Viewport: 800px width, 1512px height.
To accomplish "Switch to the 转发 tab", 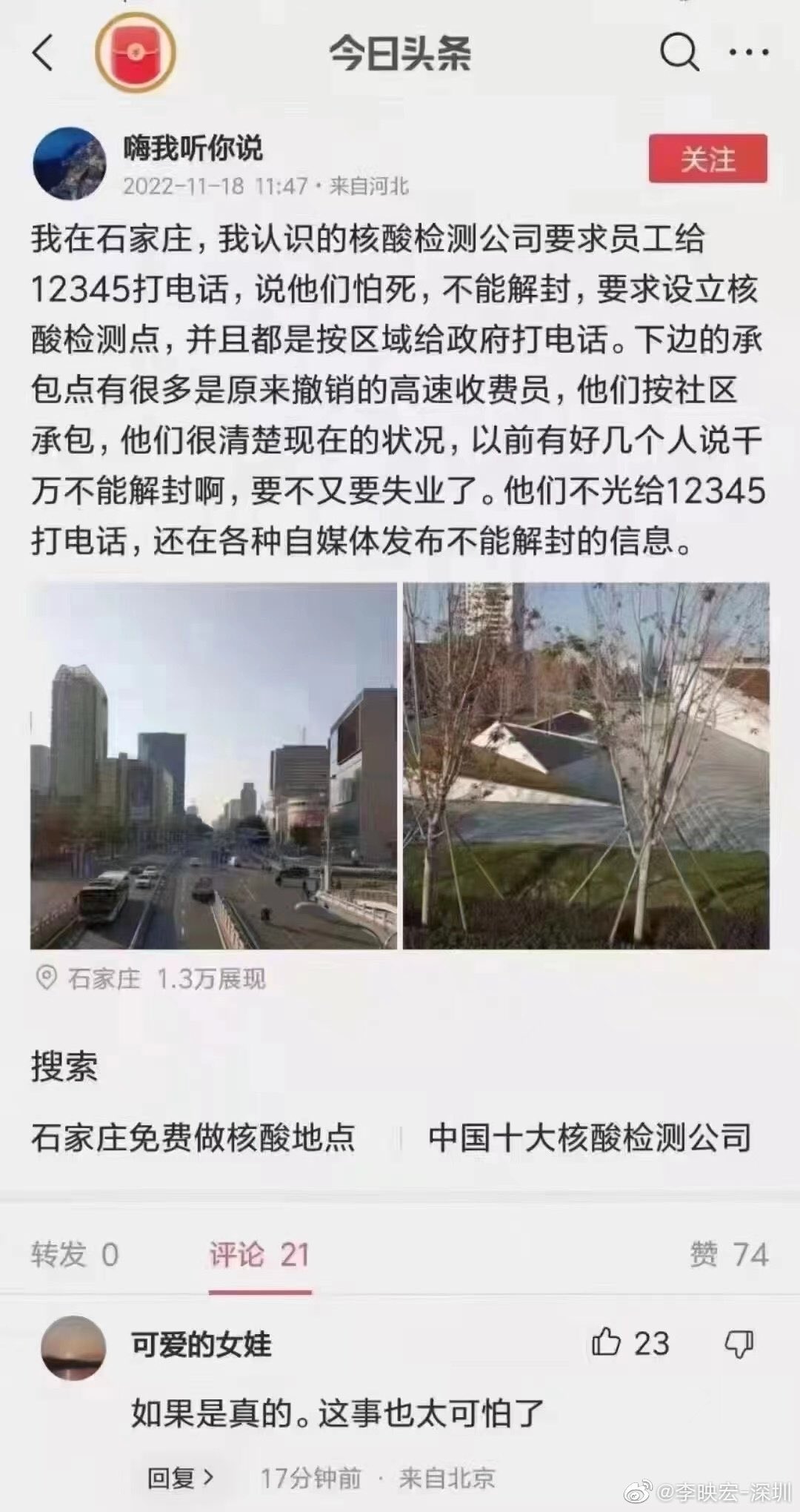I will [x=75, y=1255].
